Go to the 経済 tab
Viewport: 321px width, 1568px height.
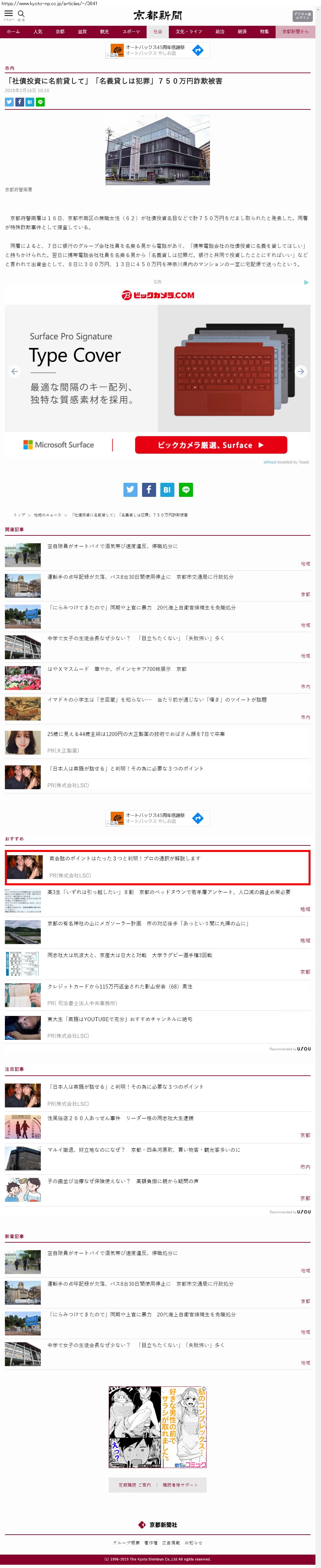pyautogui.click(x=242, y=32)
